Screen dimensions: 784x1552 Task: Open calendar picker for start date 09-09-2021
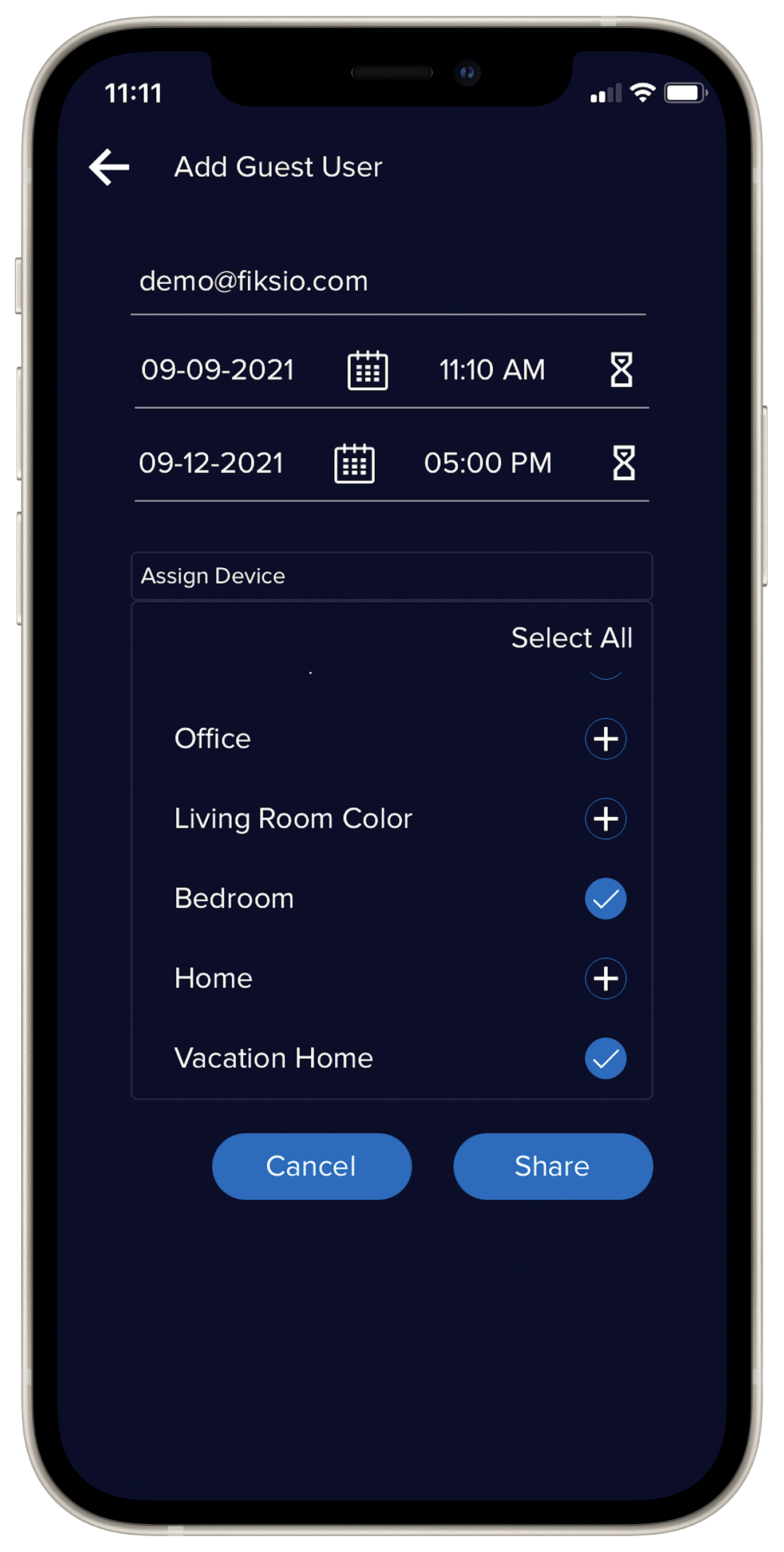(367, 370)
